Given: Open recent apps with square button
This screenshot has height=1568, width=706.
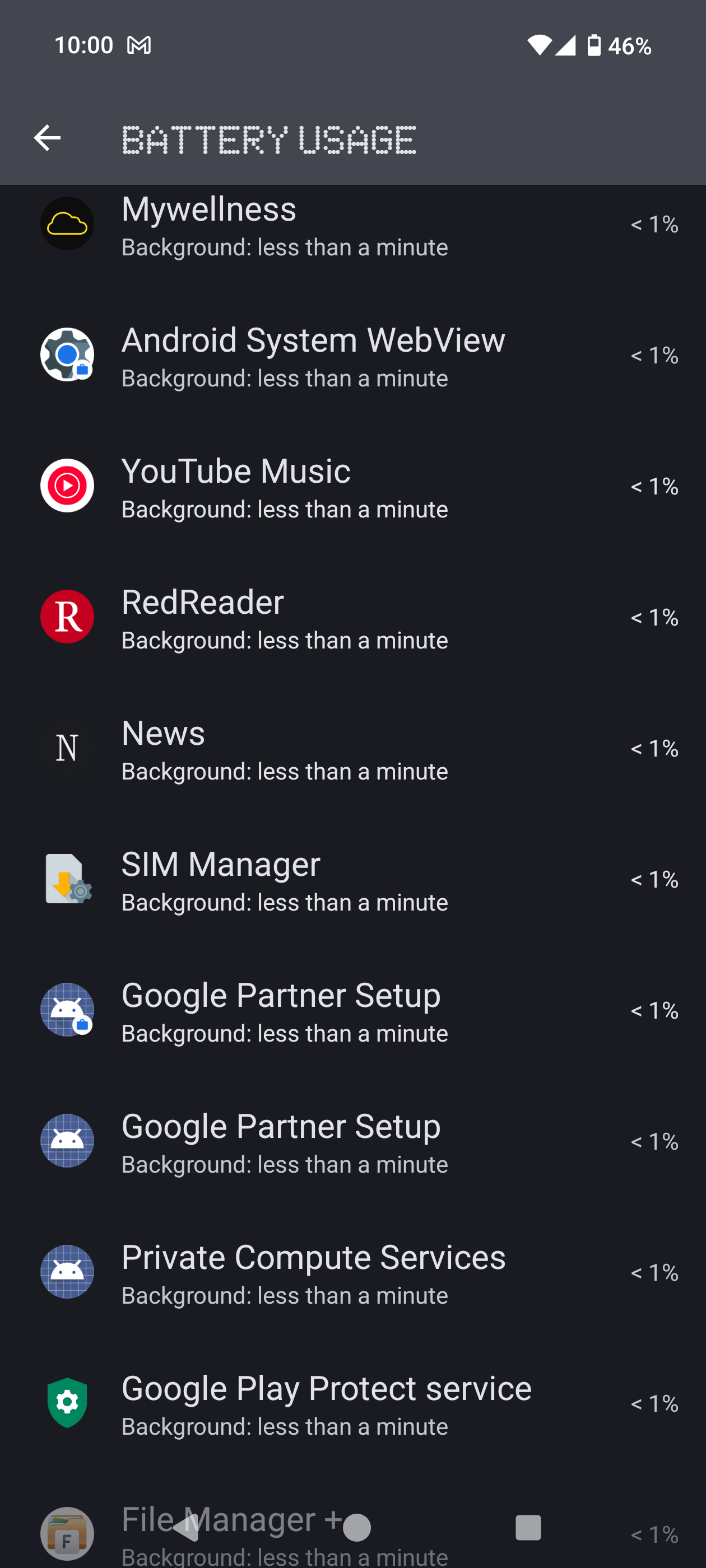Looking at the screenshot, I should (527, 1528).
